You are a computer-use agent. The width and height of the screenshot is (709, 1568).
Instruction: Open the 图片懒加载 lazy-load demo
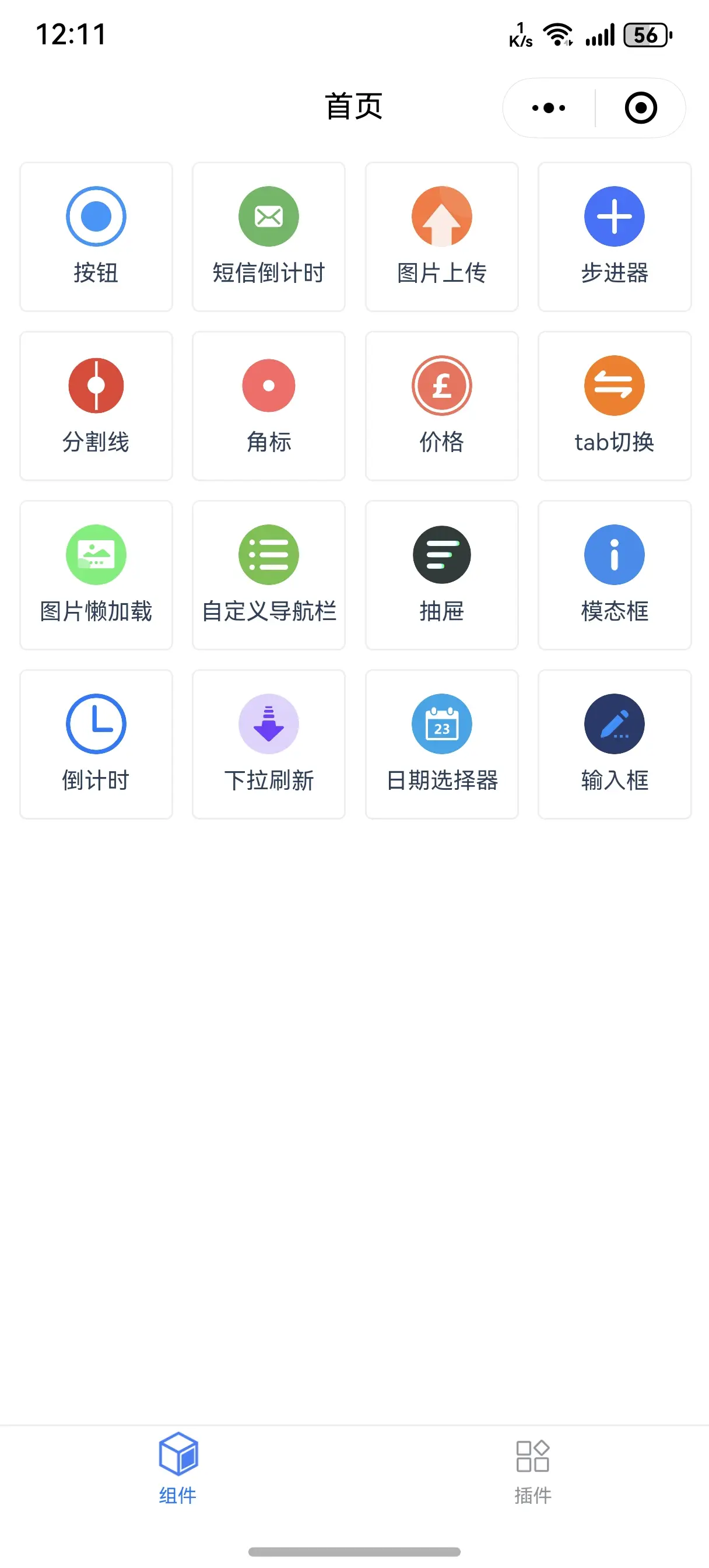[96, 575]
